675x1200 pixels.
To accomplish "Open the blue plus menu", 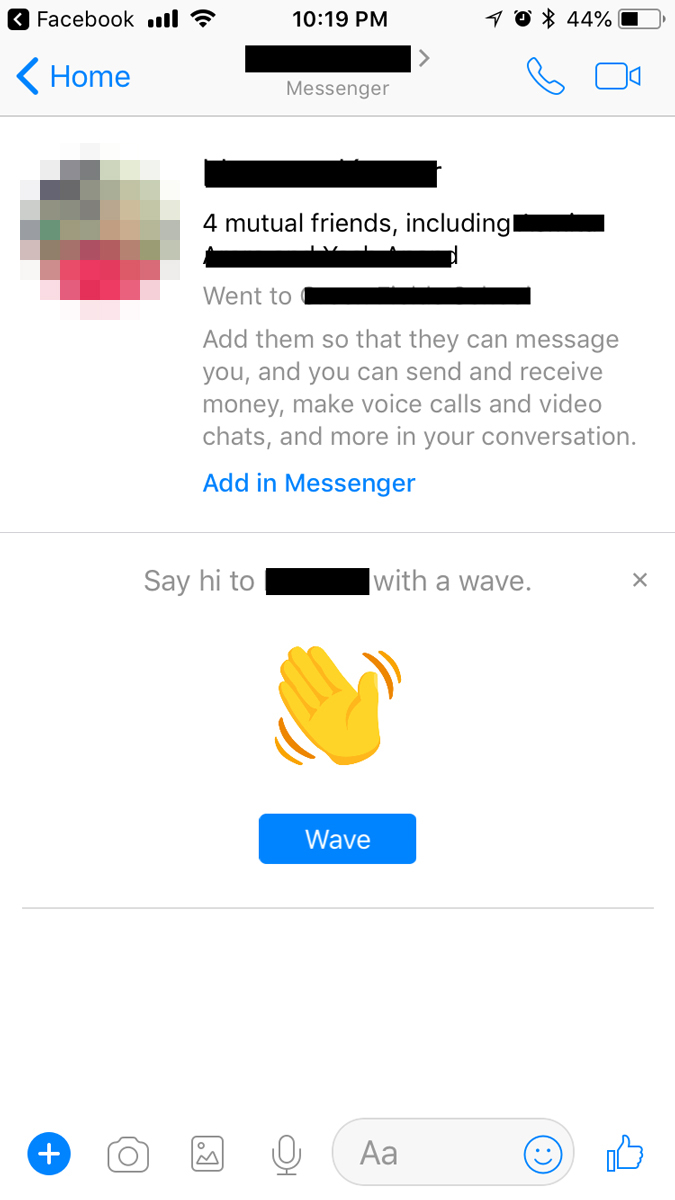I will pos(48,1155).
